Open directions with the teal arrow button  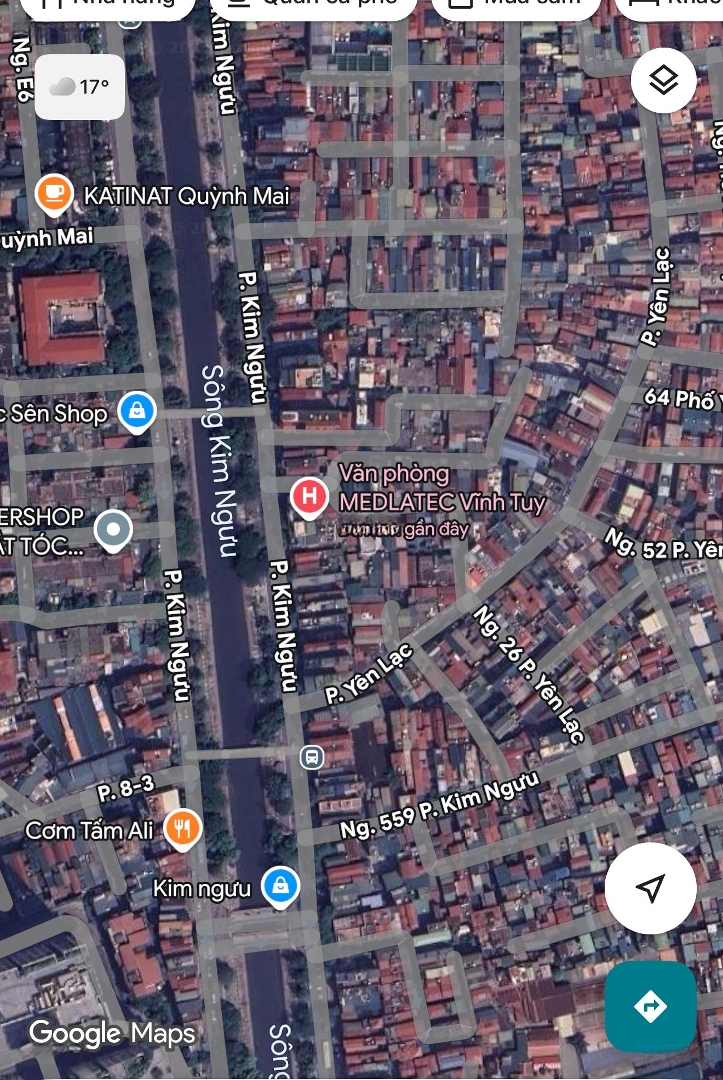[650, 1006]
